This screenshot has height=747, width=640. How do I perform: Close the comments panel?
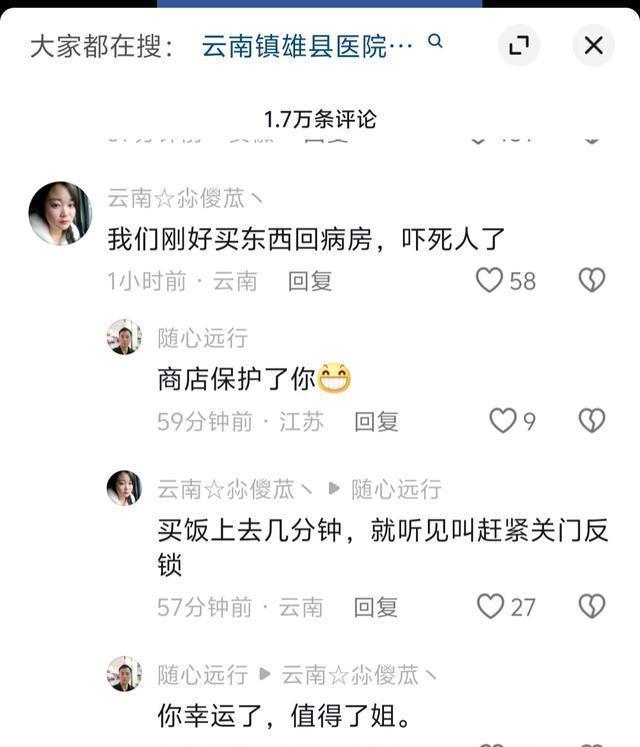click(593, 45)
